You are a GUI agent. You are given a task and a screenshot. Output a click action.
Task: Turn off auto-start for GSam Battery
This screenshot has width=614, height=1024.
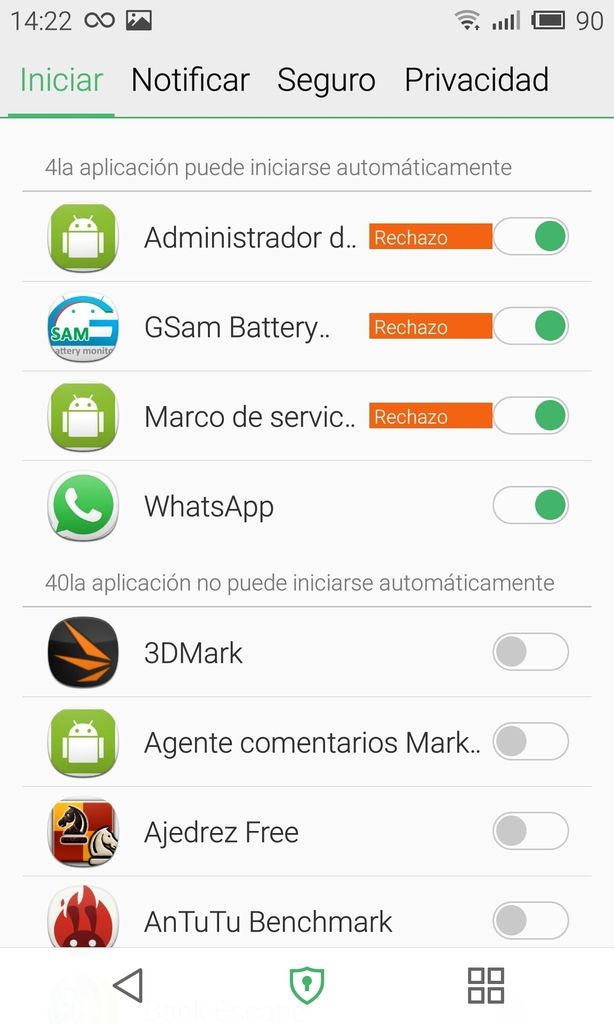click(530, 326)
